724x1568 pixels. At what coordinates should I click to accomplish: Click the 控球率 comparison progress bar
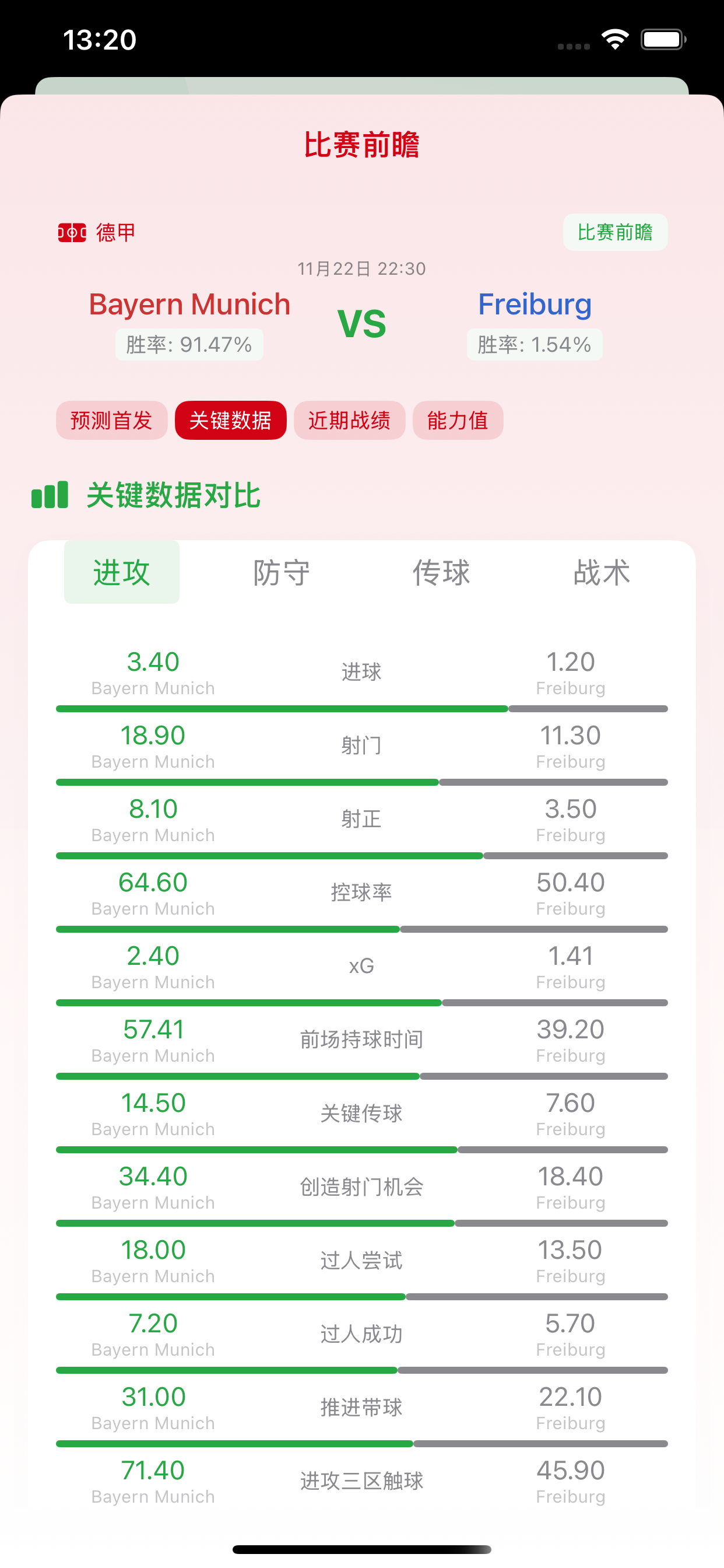pyautogui.click(x=362, y=929)
